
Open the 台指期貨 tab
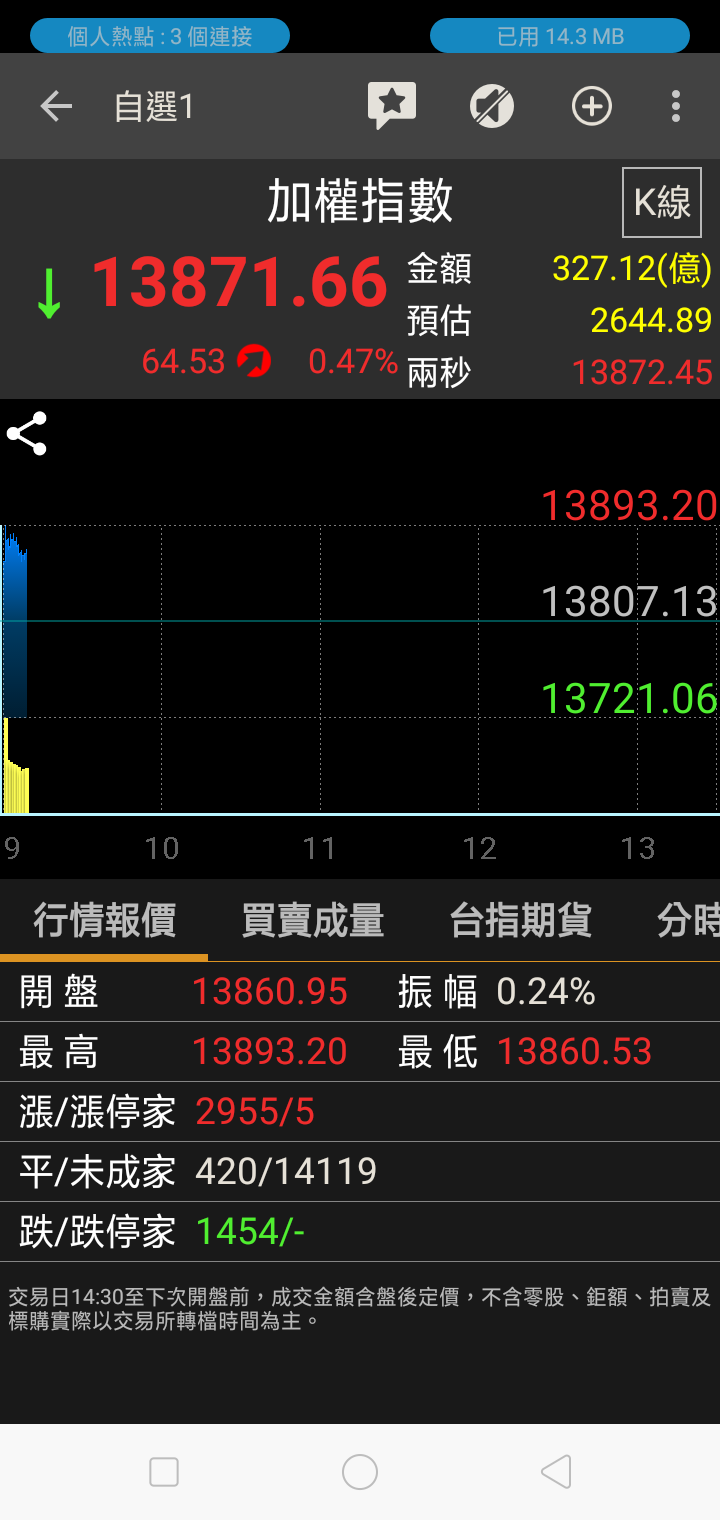click(520, 920)
